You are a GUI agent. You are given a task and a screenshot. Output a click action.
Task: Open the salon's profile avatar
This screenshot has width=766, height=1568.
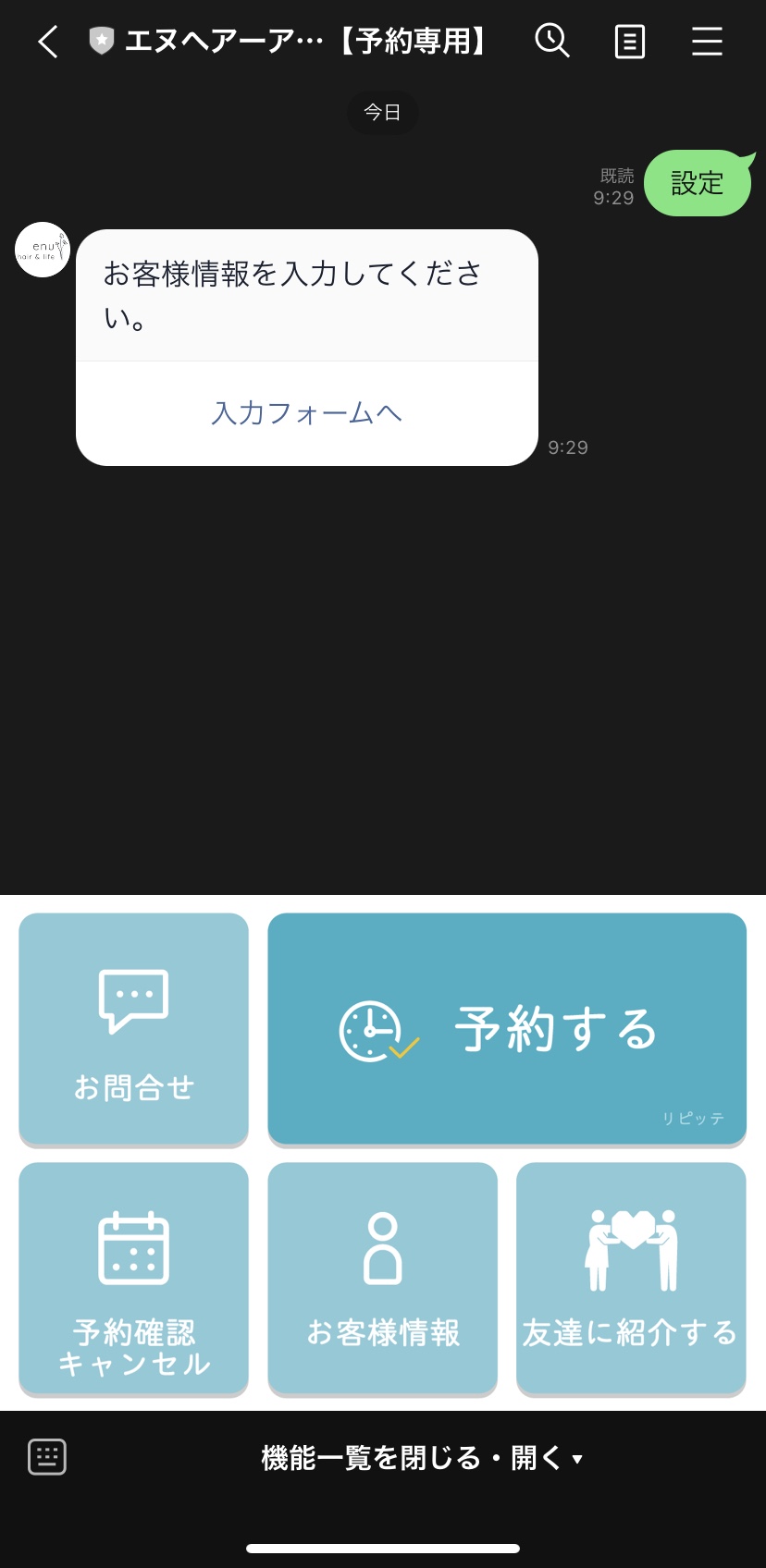(43, 250)
